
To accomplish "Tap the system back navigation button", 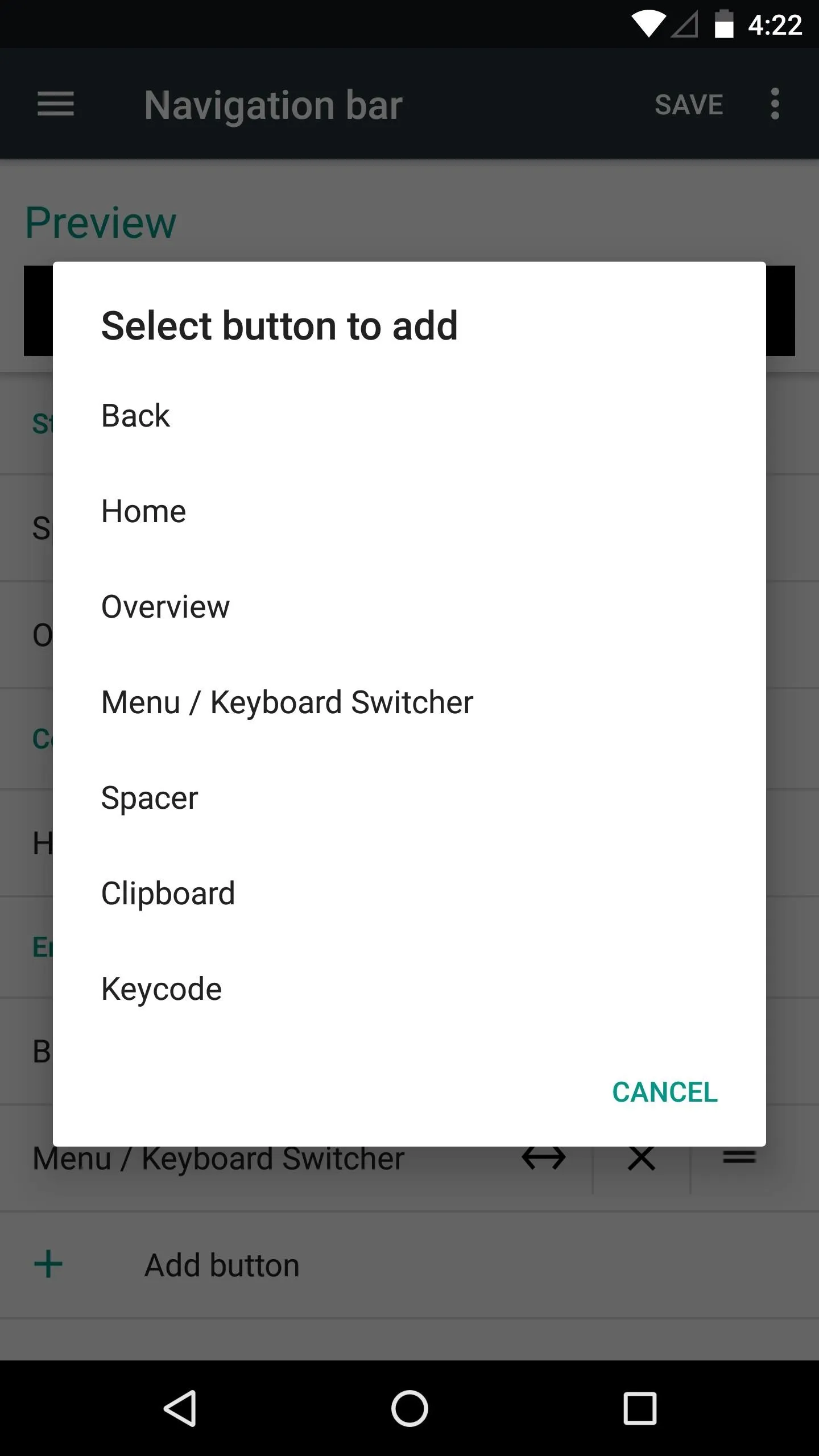I will tap(180, 1408).
